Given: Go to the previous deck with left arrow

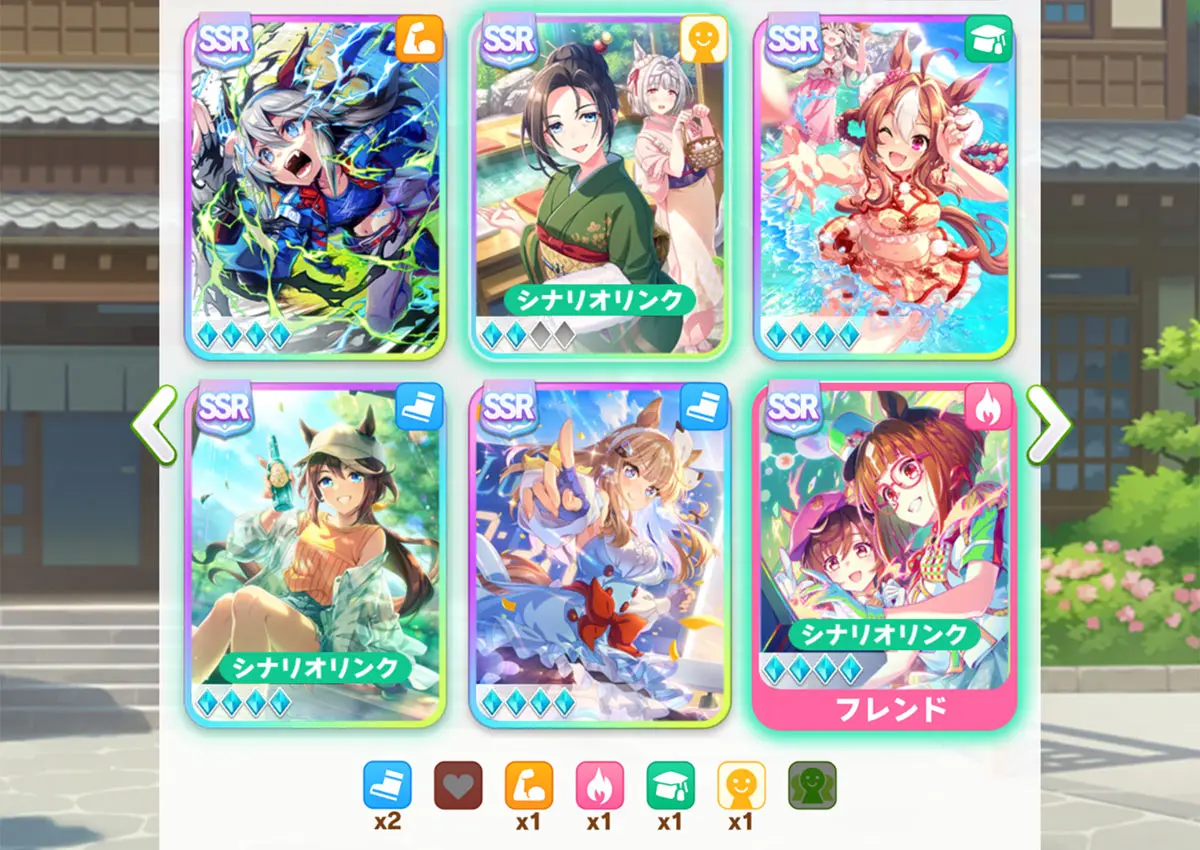Looking at the screenshot, I should coord(153,425).
